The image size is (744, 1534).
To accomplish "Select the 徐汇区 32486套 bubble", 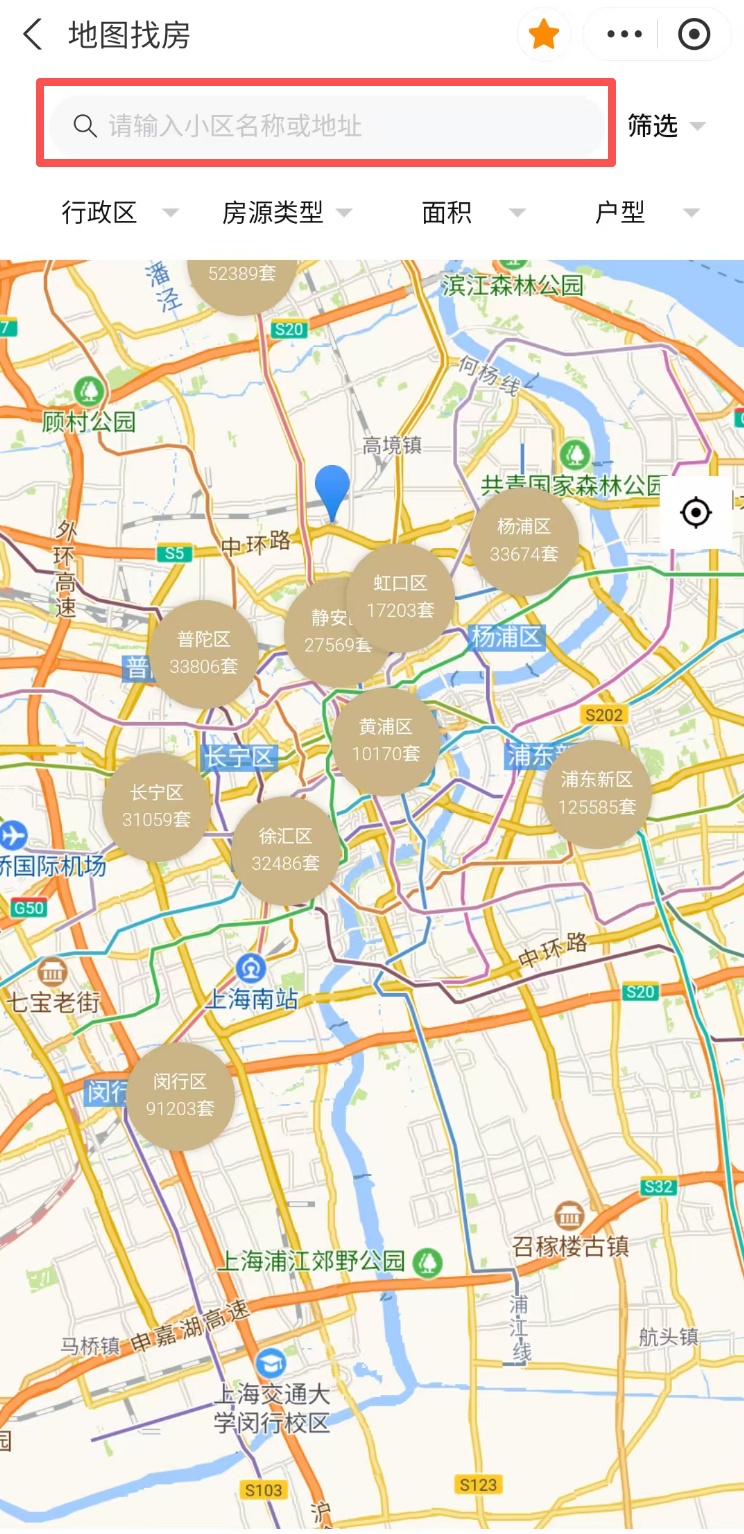I will point(285,850).
